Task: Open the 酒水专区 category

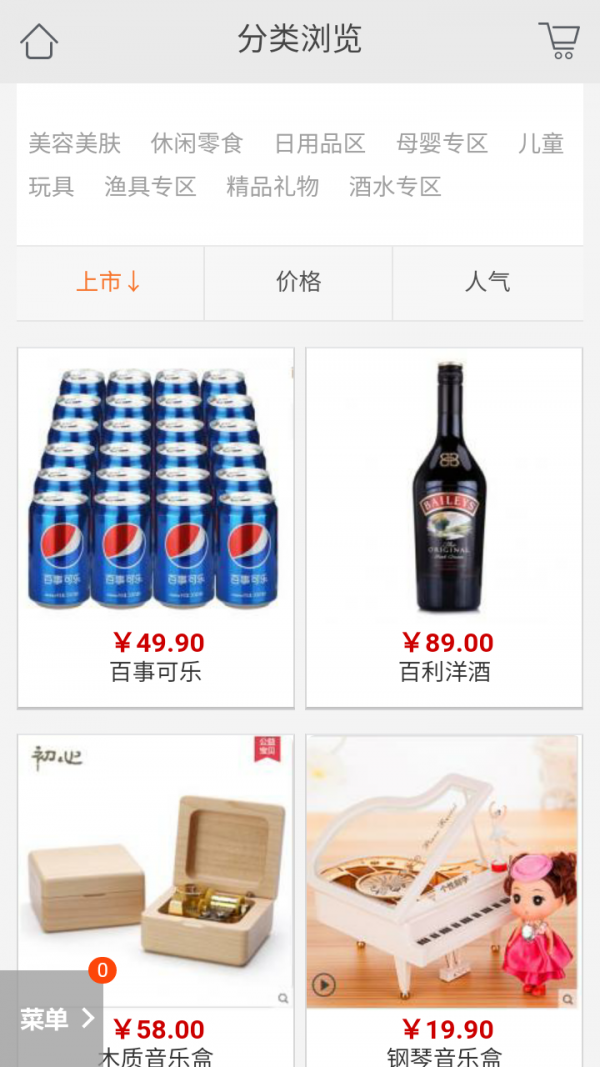Action: point(395,187)
